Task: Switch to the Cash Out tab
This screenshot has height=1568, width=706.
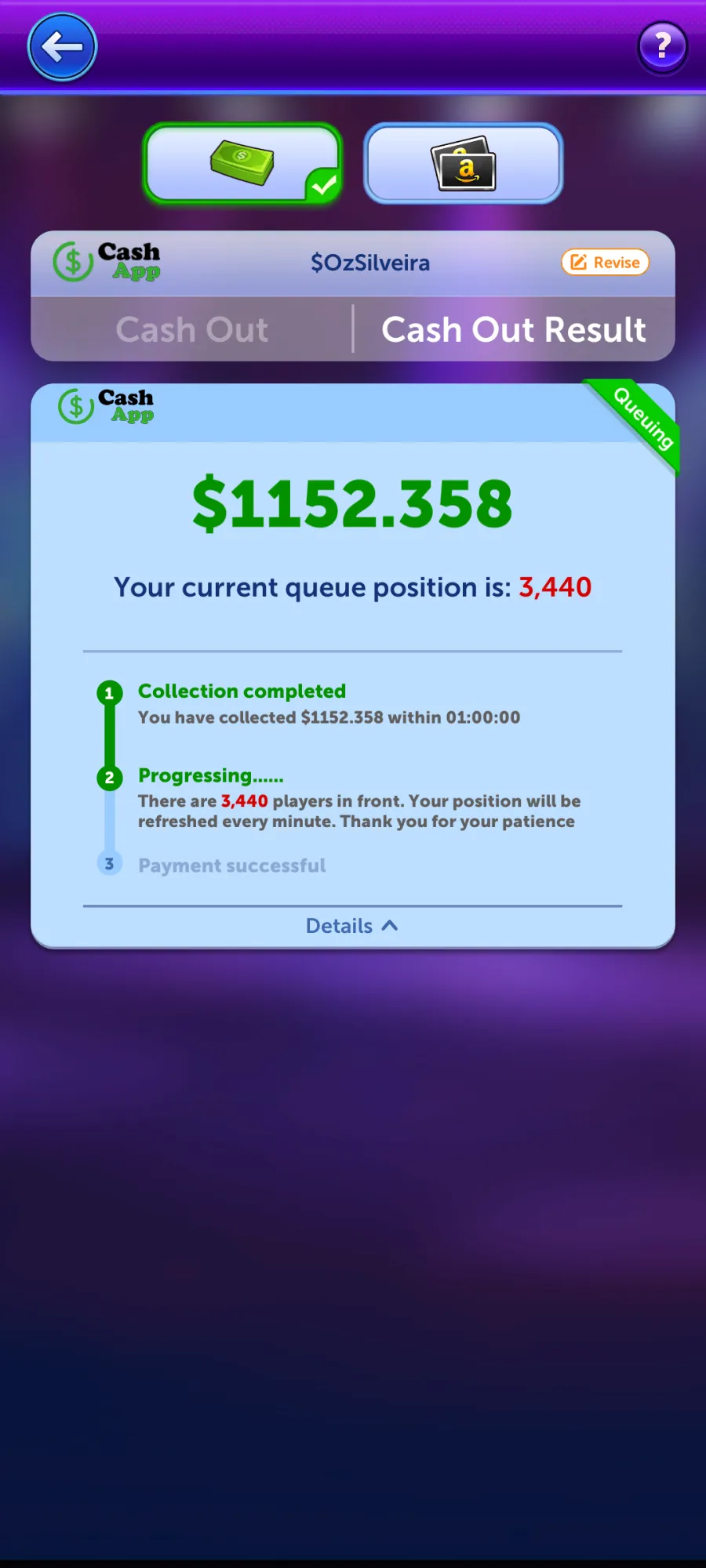Action: [x=192, y=329]
